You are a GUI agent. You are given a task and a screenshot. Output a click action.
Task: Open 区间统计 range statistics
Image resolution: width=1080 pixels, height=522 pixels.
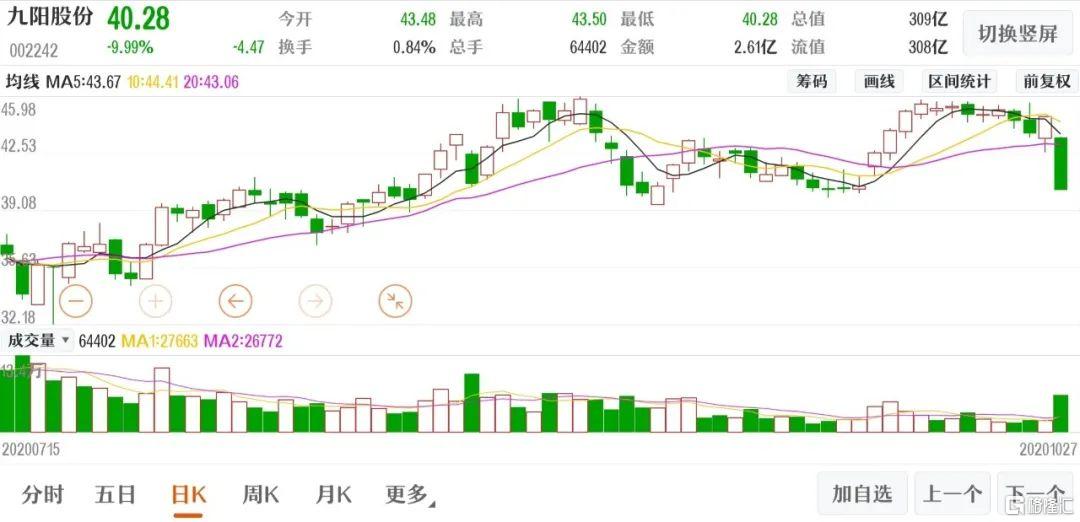(x=958, y=82)
